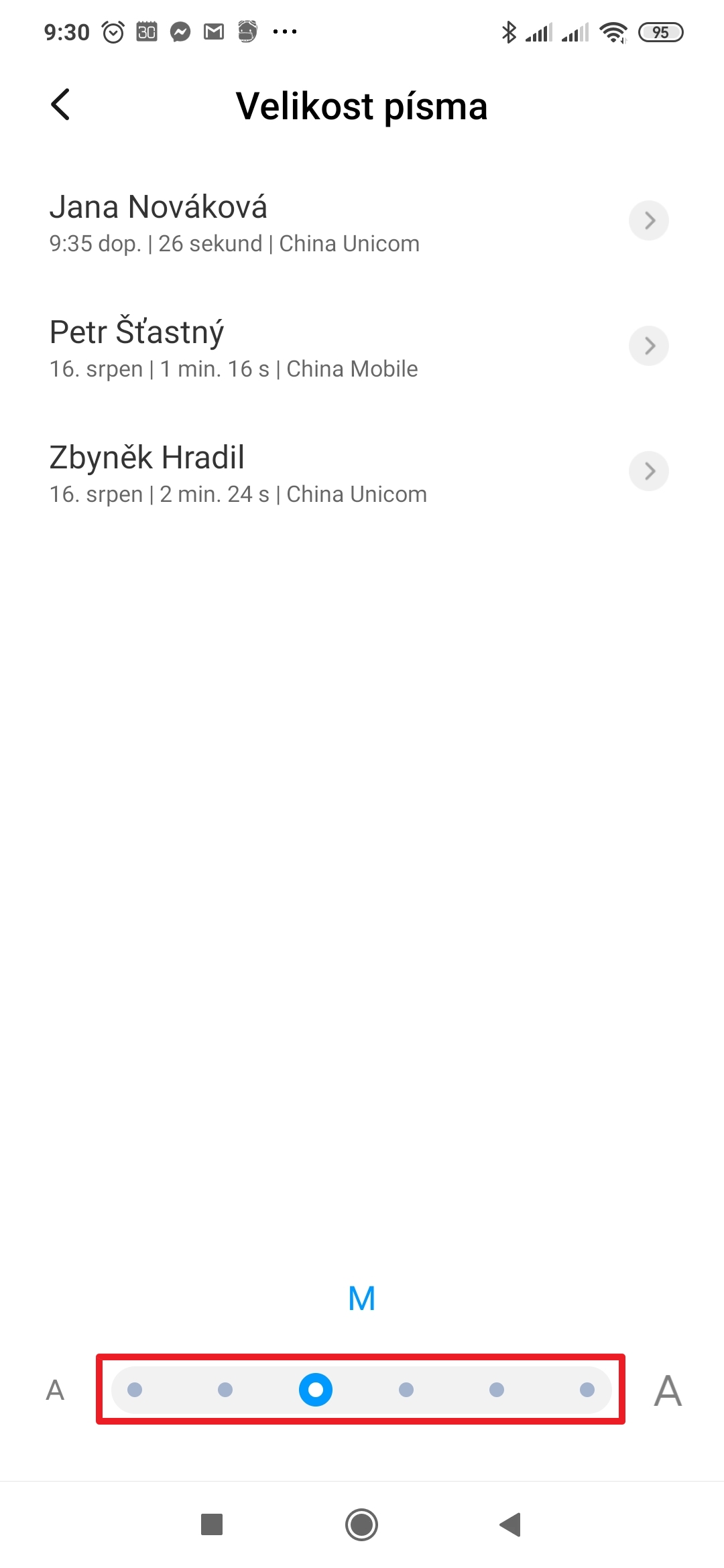Open the recent apps overview
Screen dimensions: 724x1568
(212, 1524)
